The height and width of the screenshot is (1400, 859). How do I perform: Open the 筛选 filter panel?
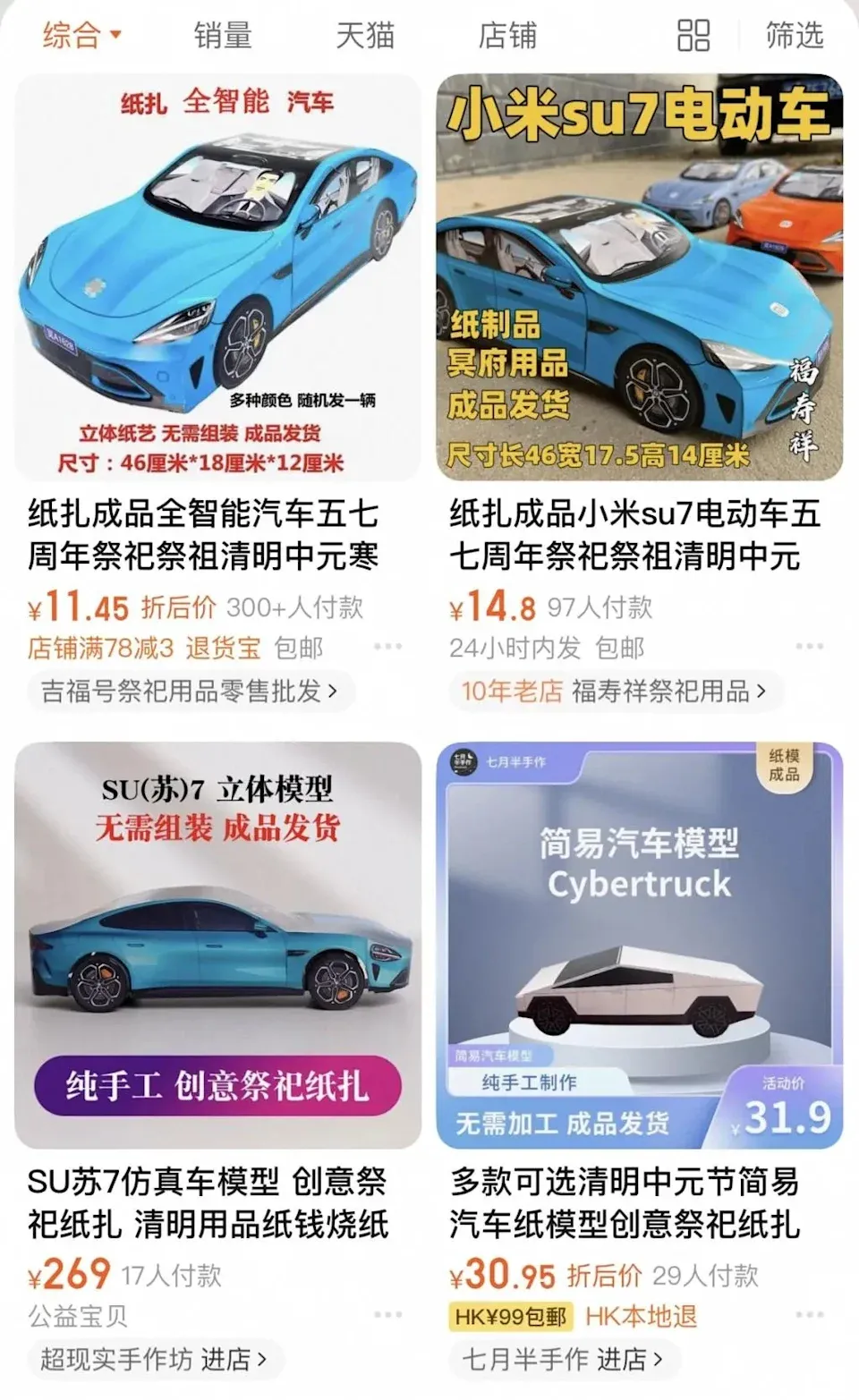pos(795,35)
